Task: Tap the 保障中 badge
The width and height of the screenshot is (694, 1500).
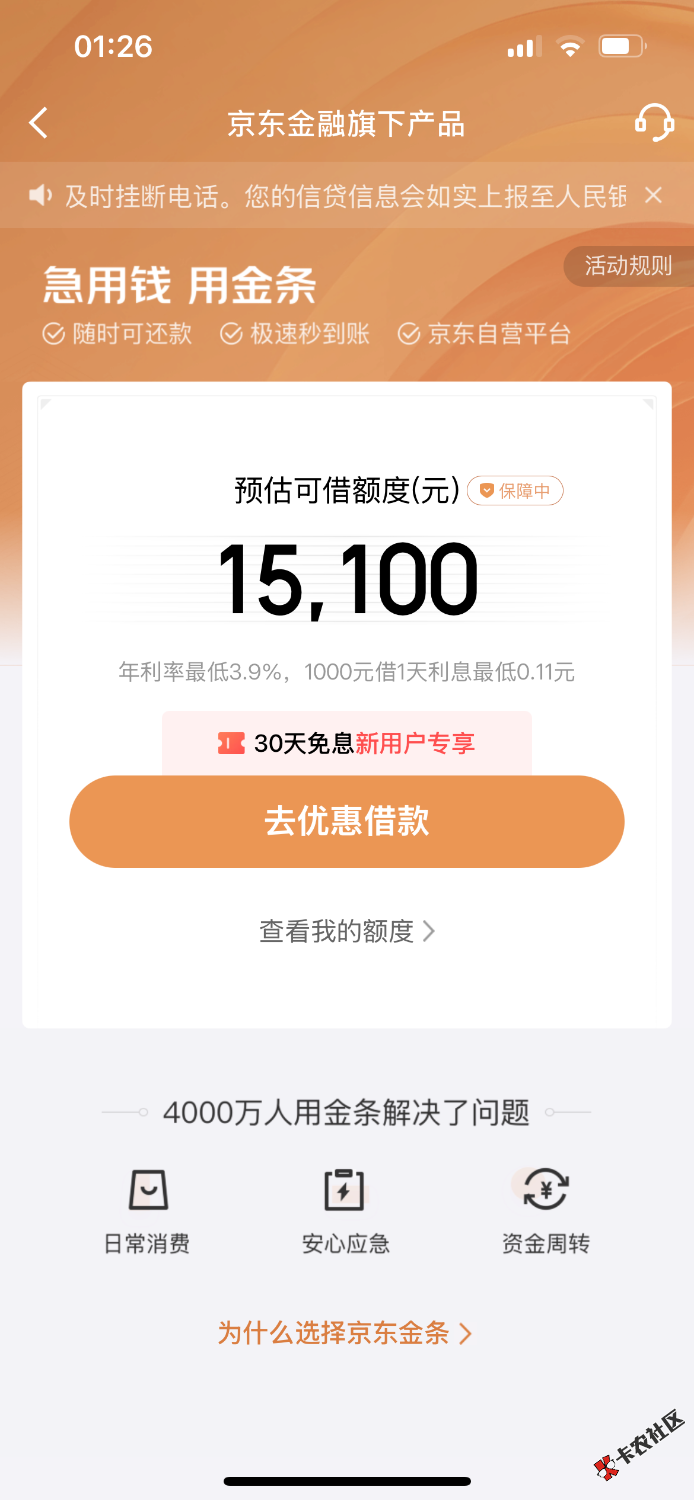Action: [515, 491]
